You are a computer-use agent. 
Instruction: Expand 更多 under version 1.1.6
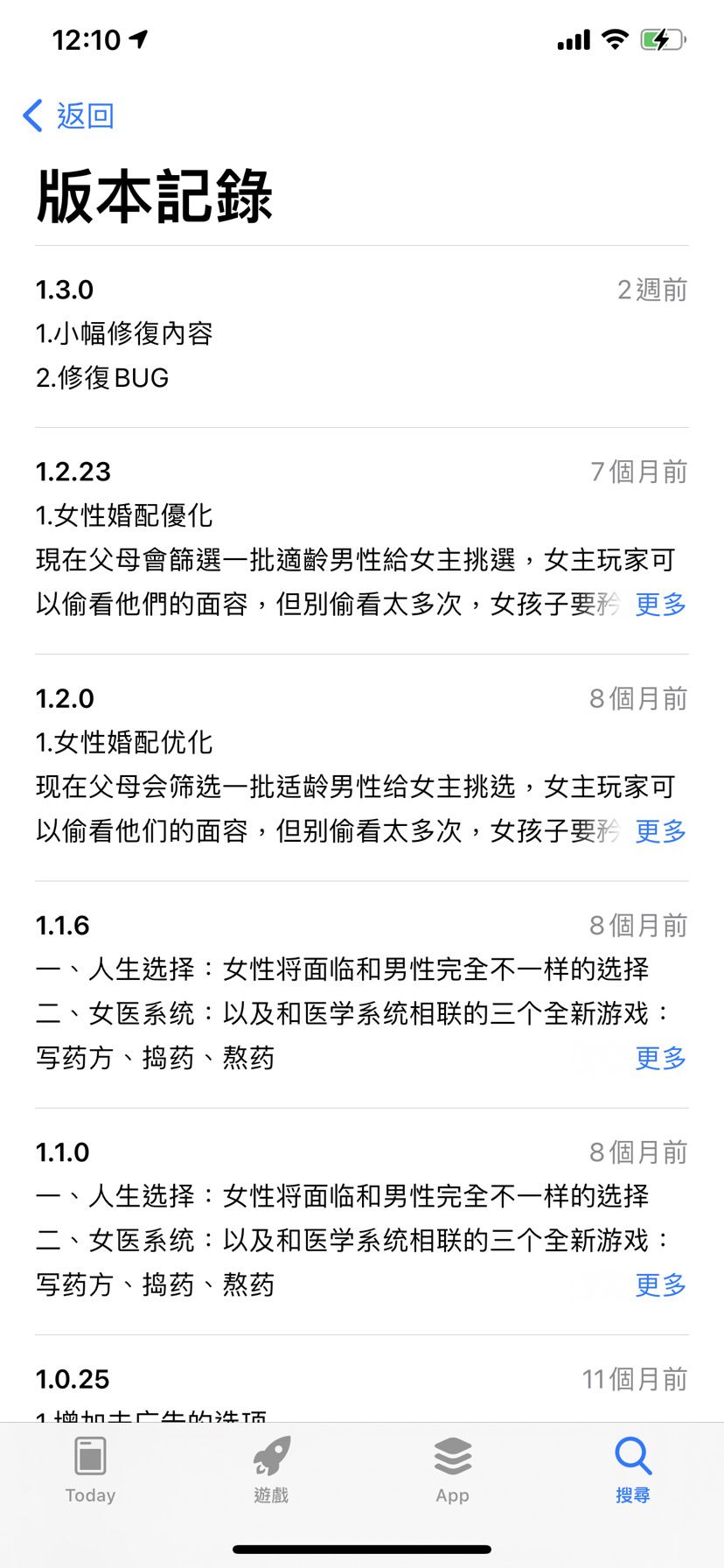pos(660,1058)
